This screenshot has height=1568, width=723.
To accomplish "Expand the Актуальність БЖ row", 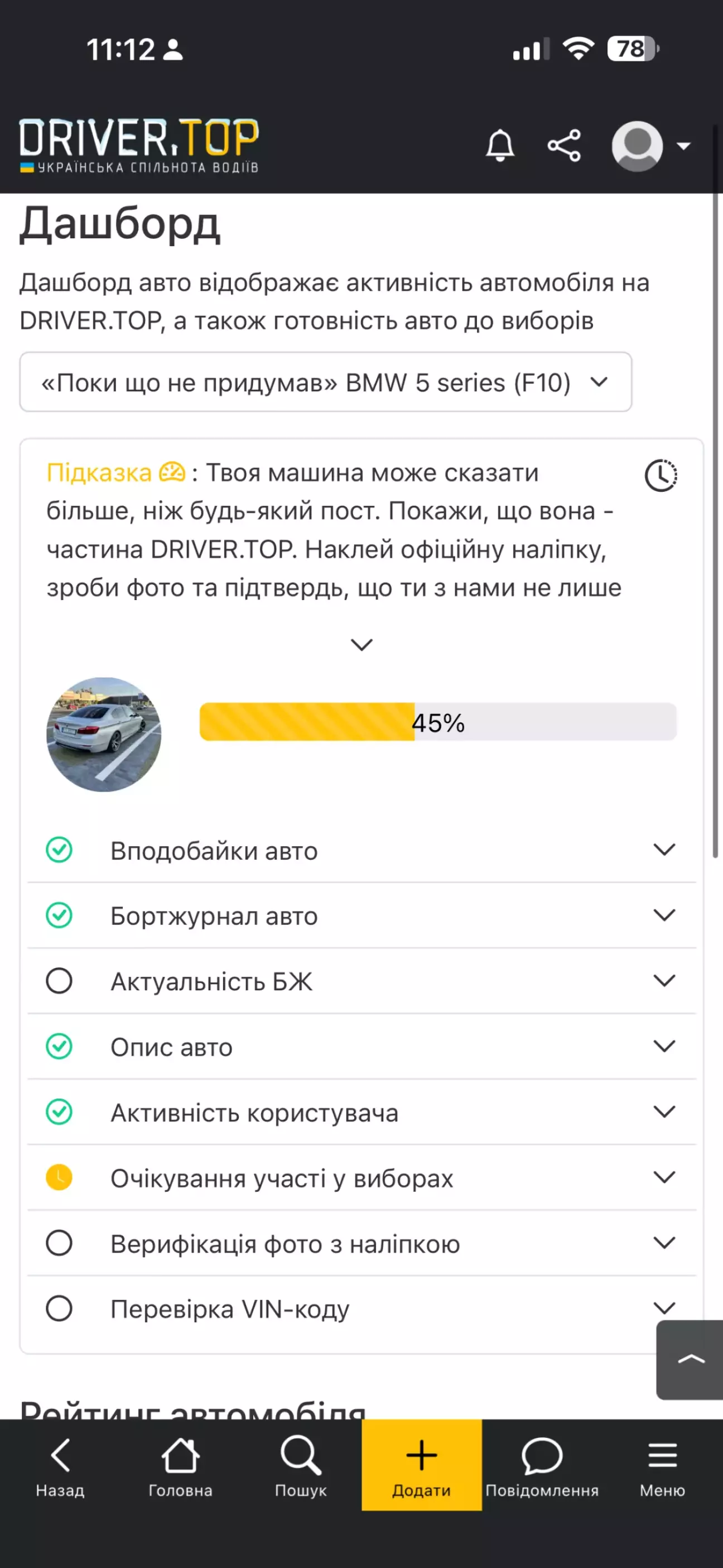I will coord(664,981).
